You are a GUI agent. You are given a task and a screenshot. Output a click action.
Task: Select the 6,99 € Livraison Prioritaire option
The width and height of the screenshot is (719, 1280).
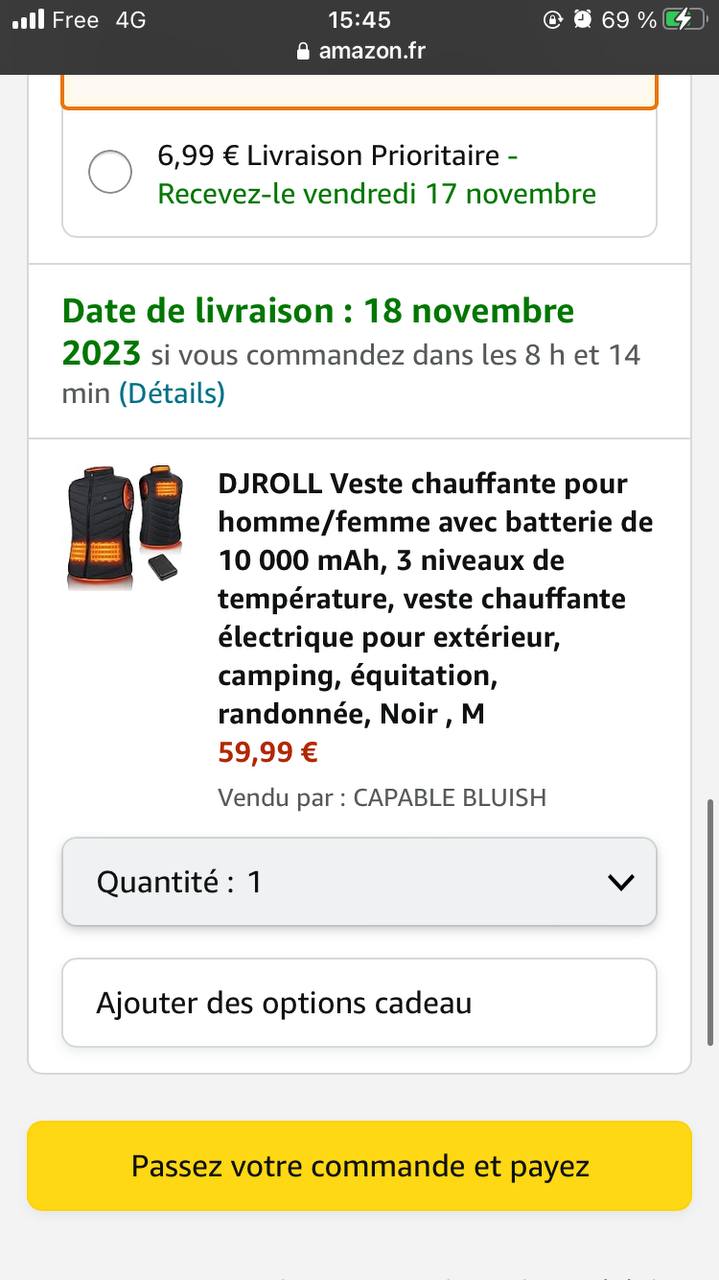(110, 172)
